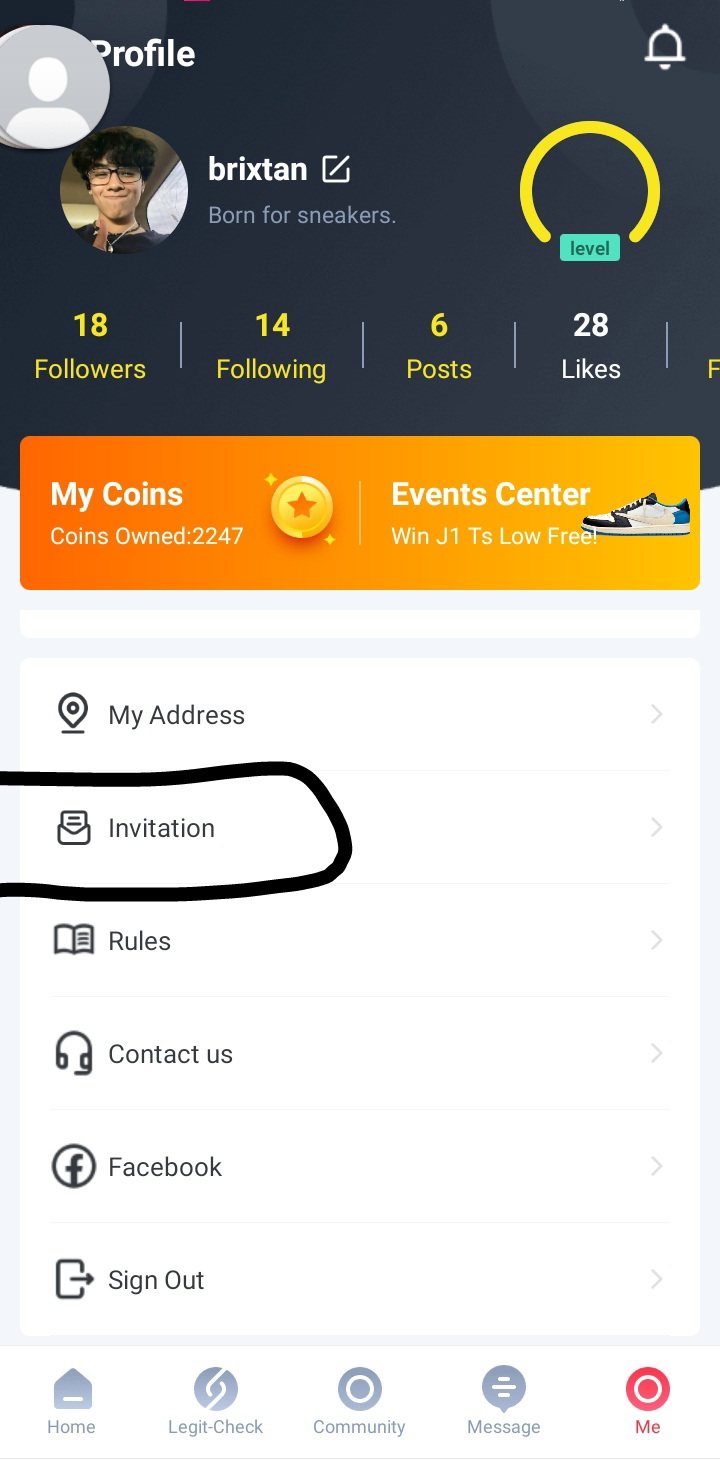Switch to the Legit-Check tab
The height and width of the screenshot is (1461, 720).
[215, 1402]
